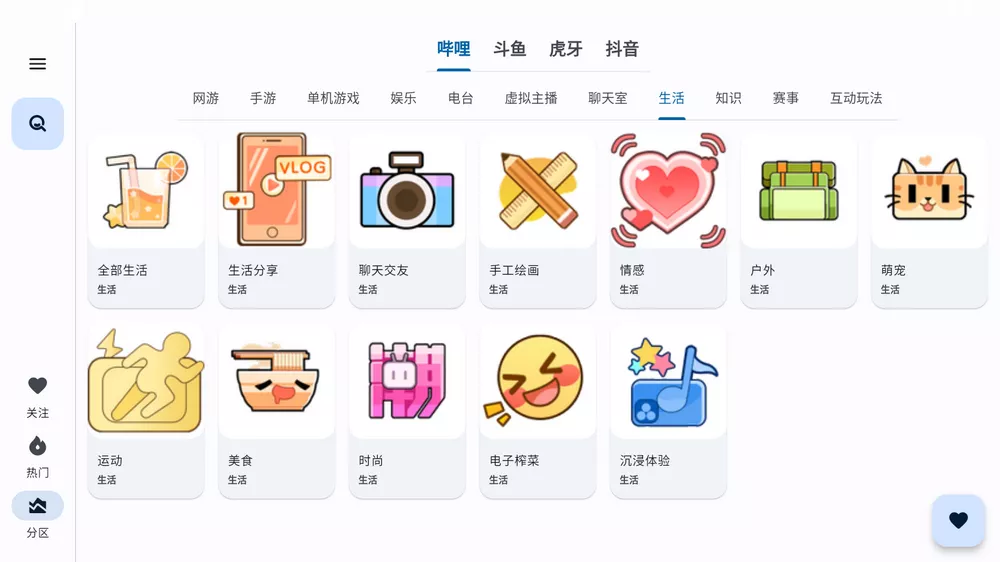Tap the floating heart button
The image size is (1000, 562).
(x=958, y=520)
